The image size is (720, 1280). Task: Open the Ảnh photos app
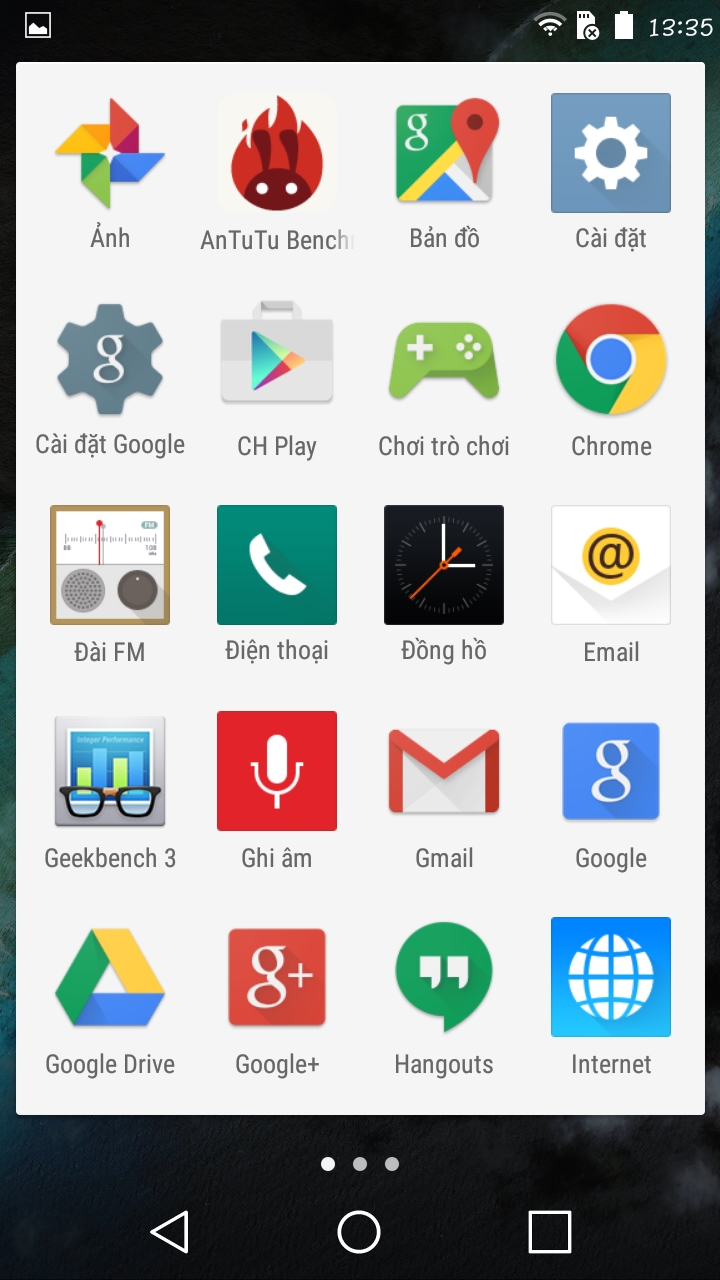(110, 152)
